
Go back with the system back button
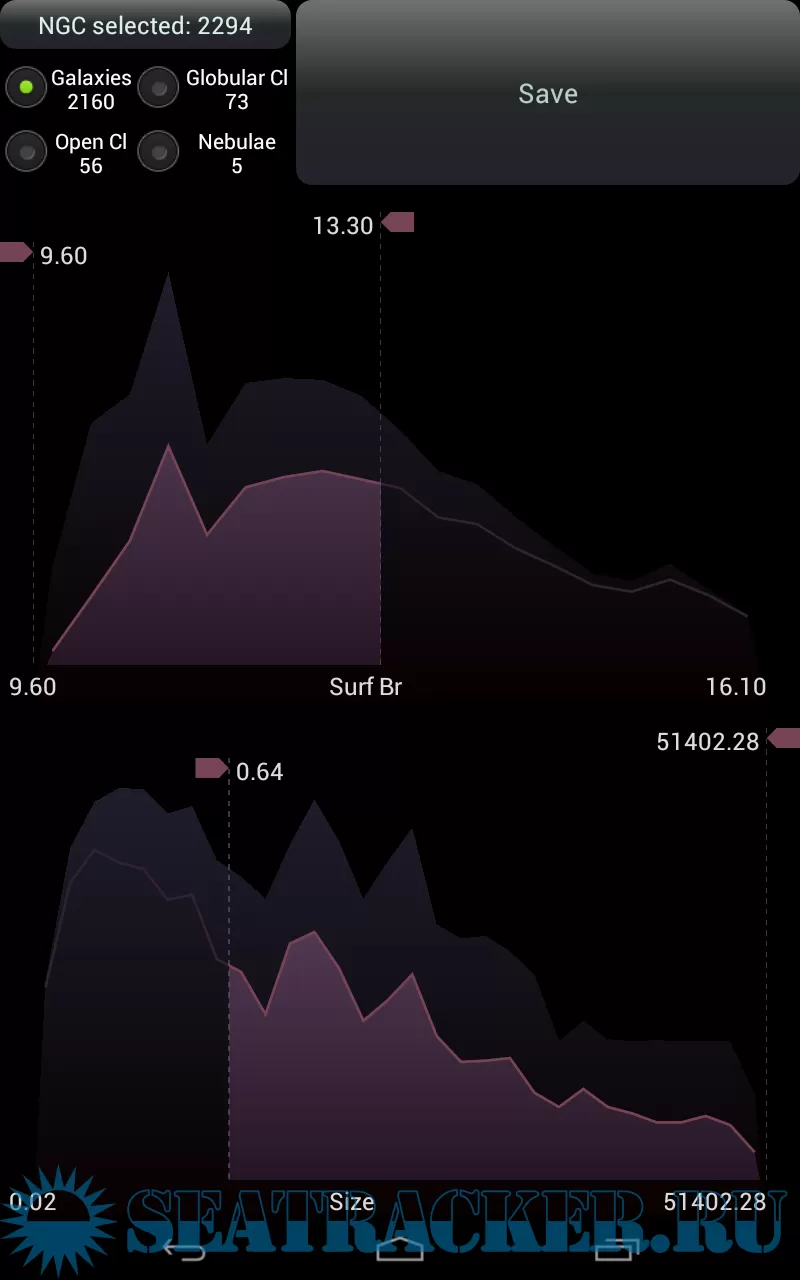click(184, 1250)
